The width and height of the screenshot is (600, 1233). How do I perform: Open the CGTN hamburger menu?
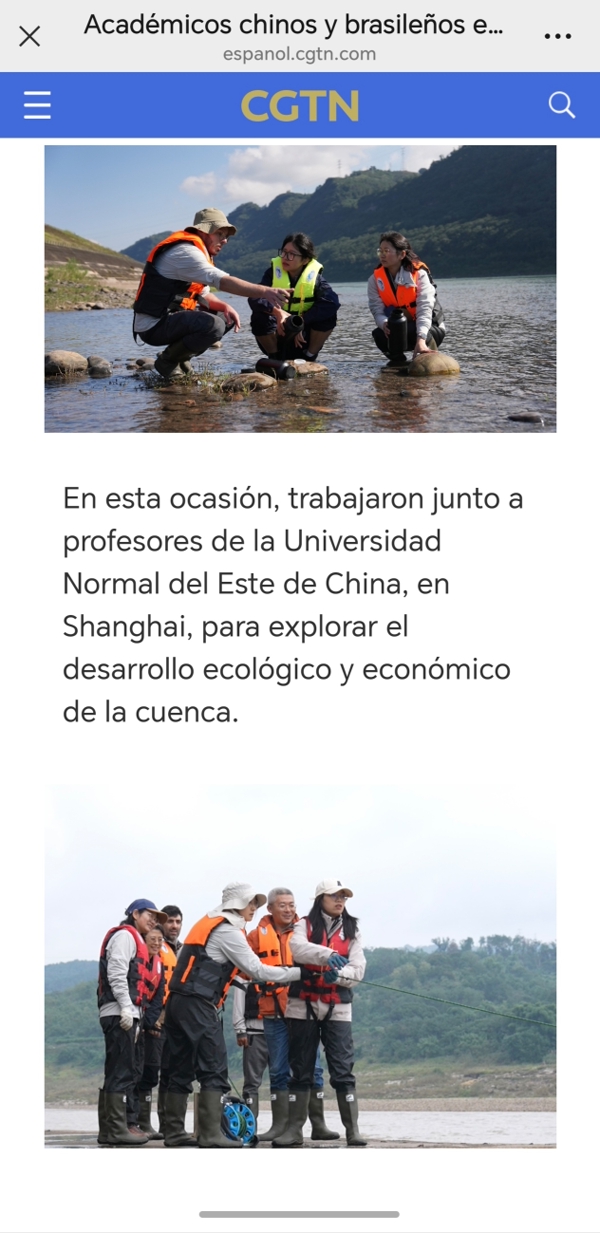tap(37, 105)
